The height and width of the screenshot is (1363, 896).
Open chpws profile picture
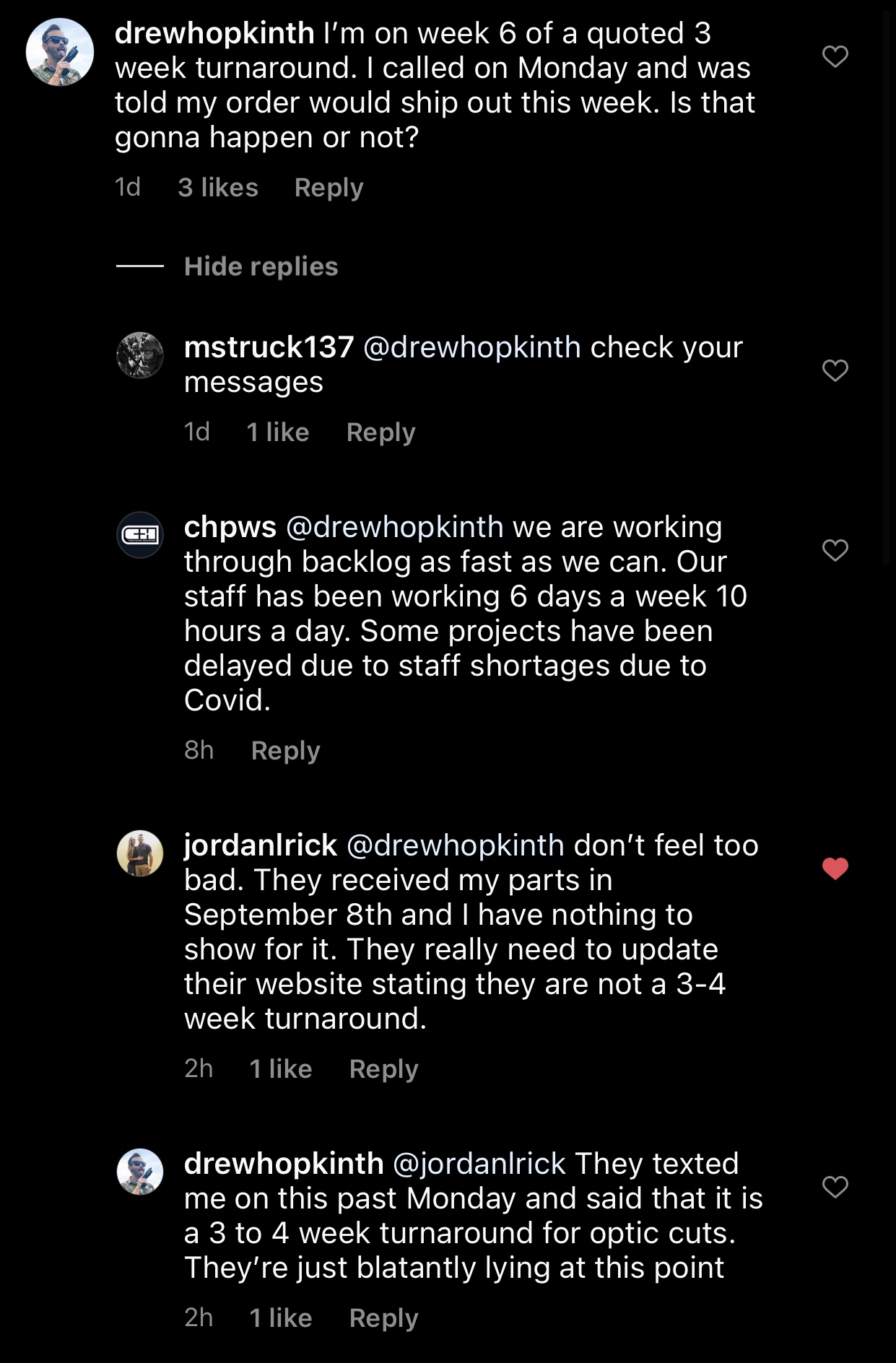(140, 535)
